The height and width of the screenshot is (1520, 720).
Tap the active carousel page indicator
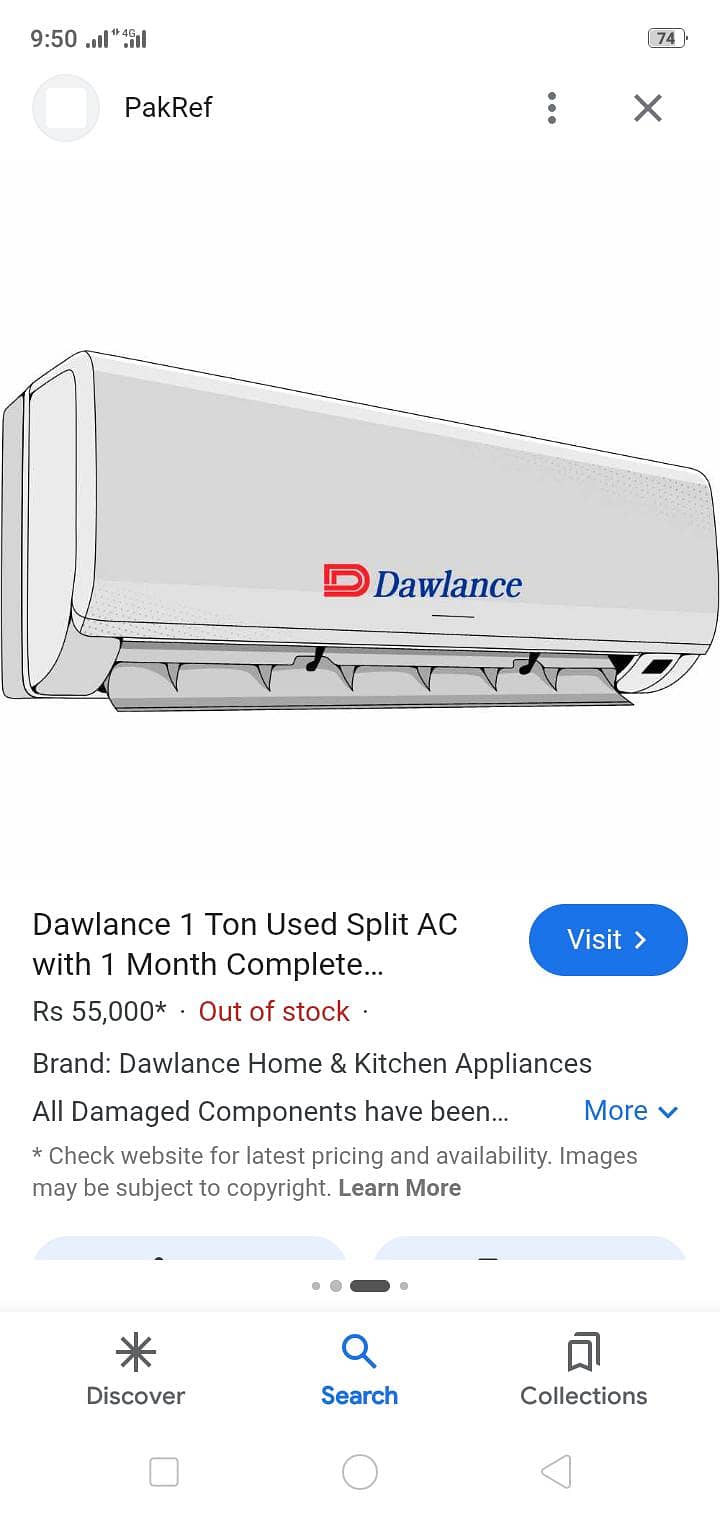pyautogui.click(x=370, y=1286)
